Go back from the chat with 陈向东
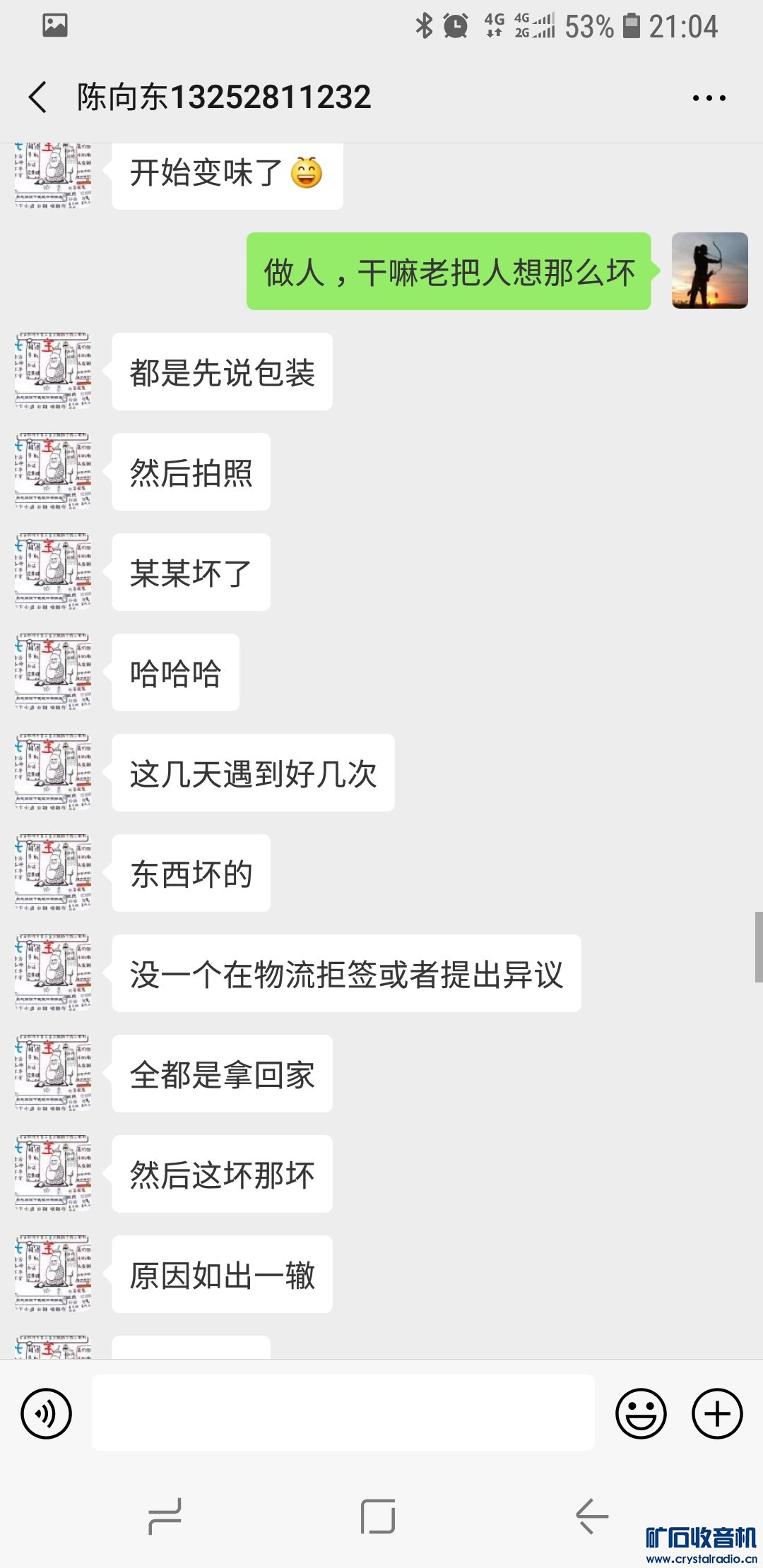This screenshot has height=1568, width=763. [x=38, y=97]
